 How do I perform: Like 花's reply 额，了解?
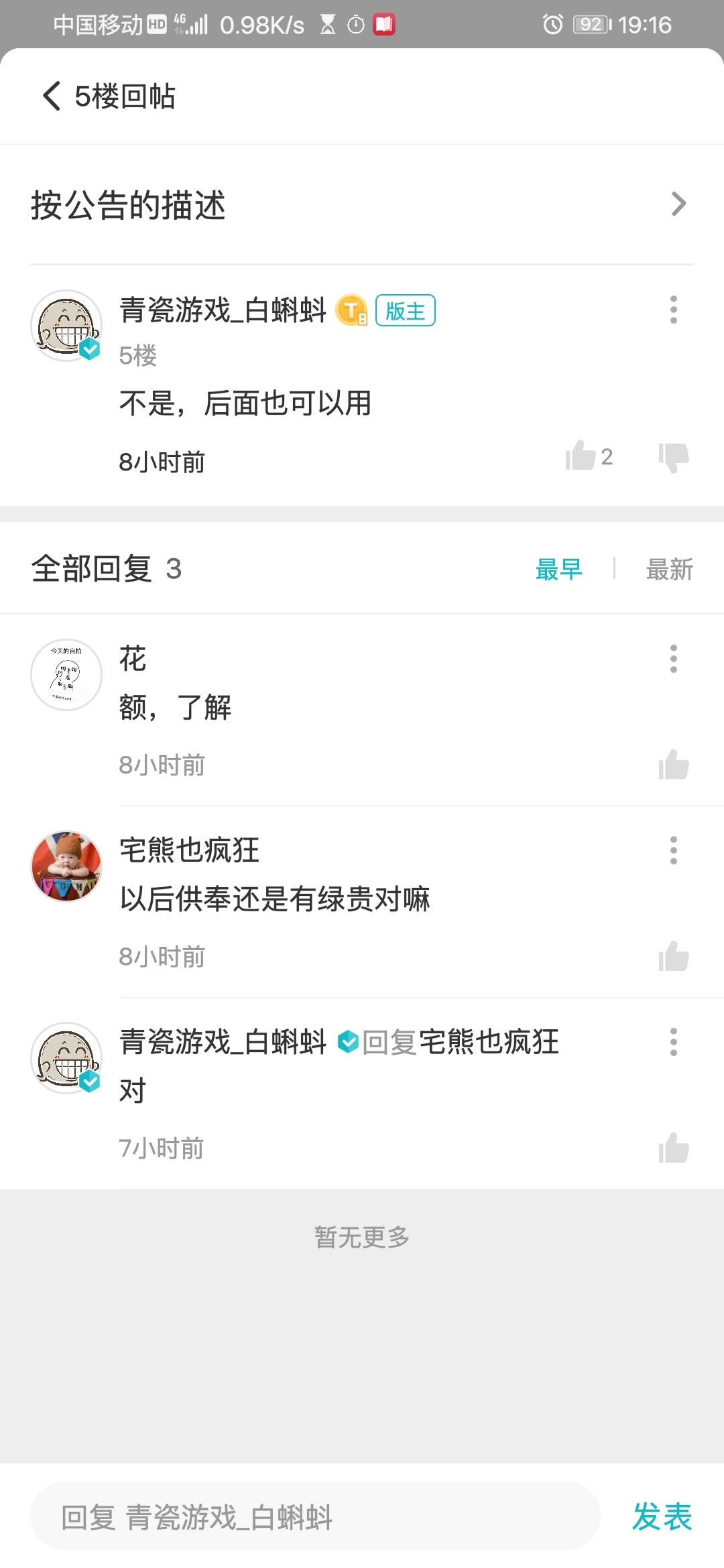tap(673, 765)
